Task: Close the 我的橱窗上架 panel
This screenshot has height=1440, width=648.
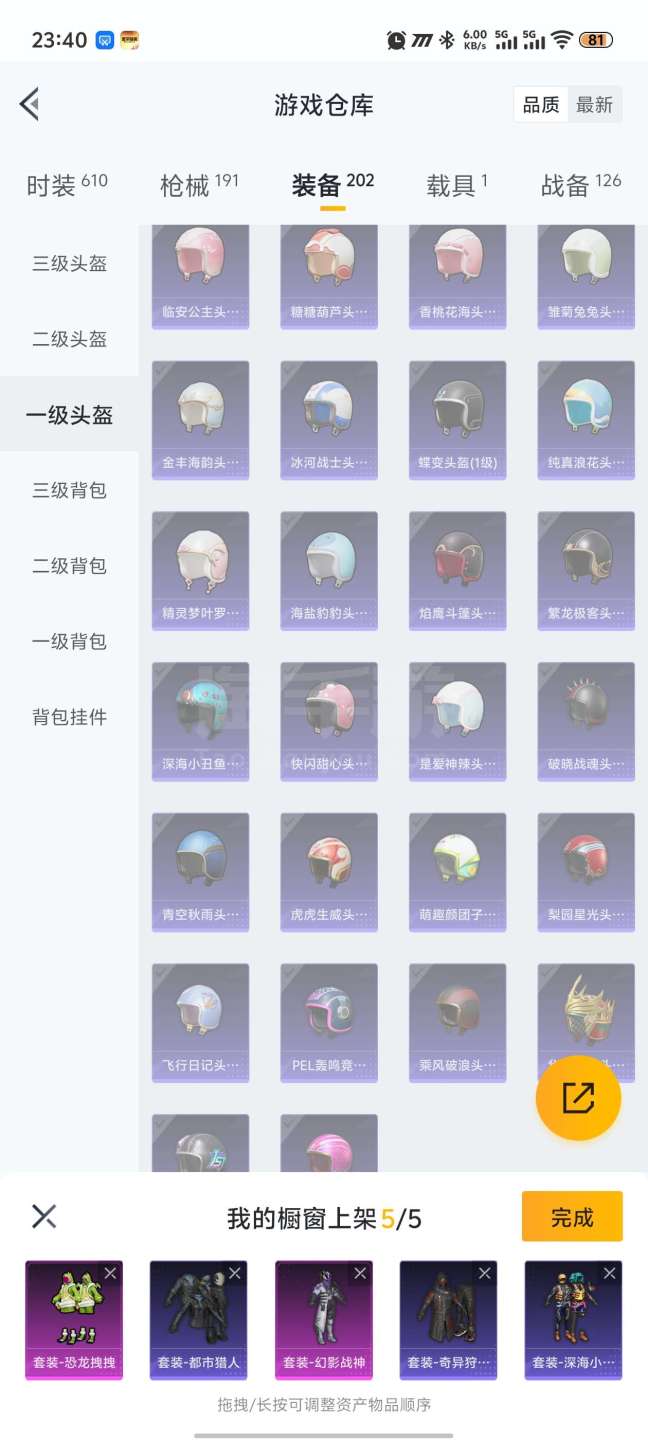Action: [x=44, y=1217]
